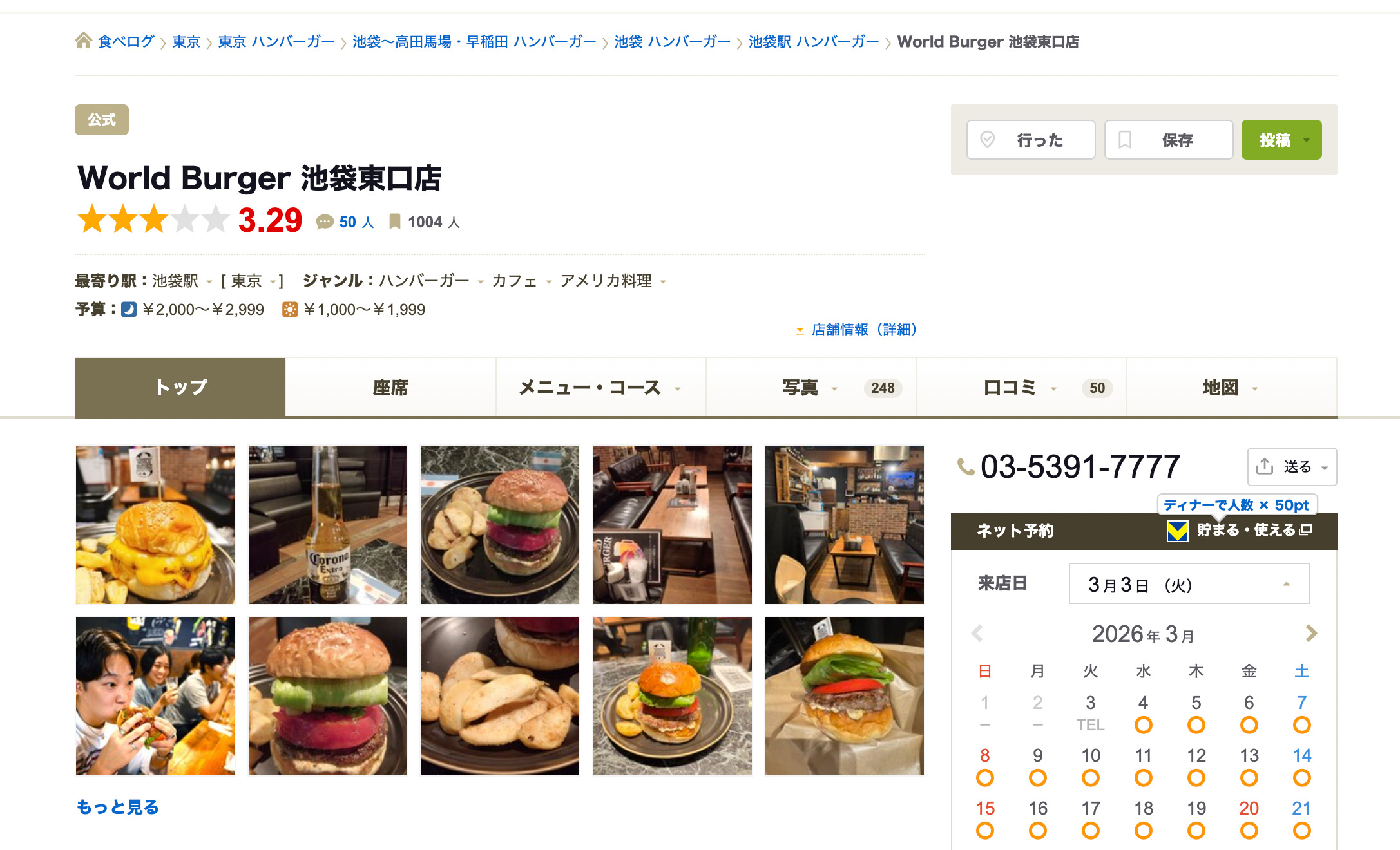Viewport: 1400px width, 850px height.
Task: Open the 池袋駅 ハンバーガー breadcrumb link
Action: tap(813, 42)
